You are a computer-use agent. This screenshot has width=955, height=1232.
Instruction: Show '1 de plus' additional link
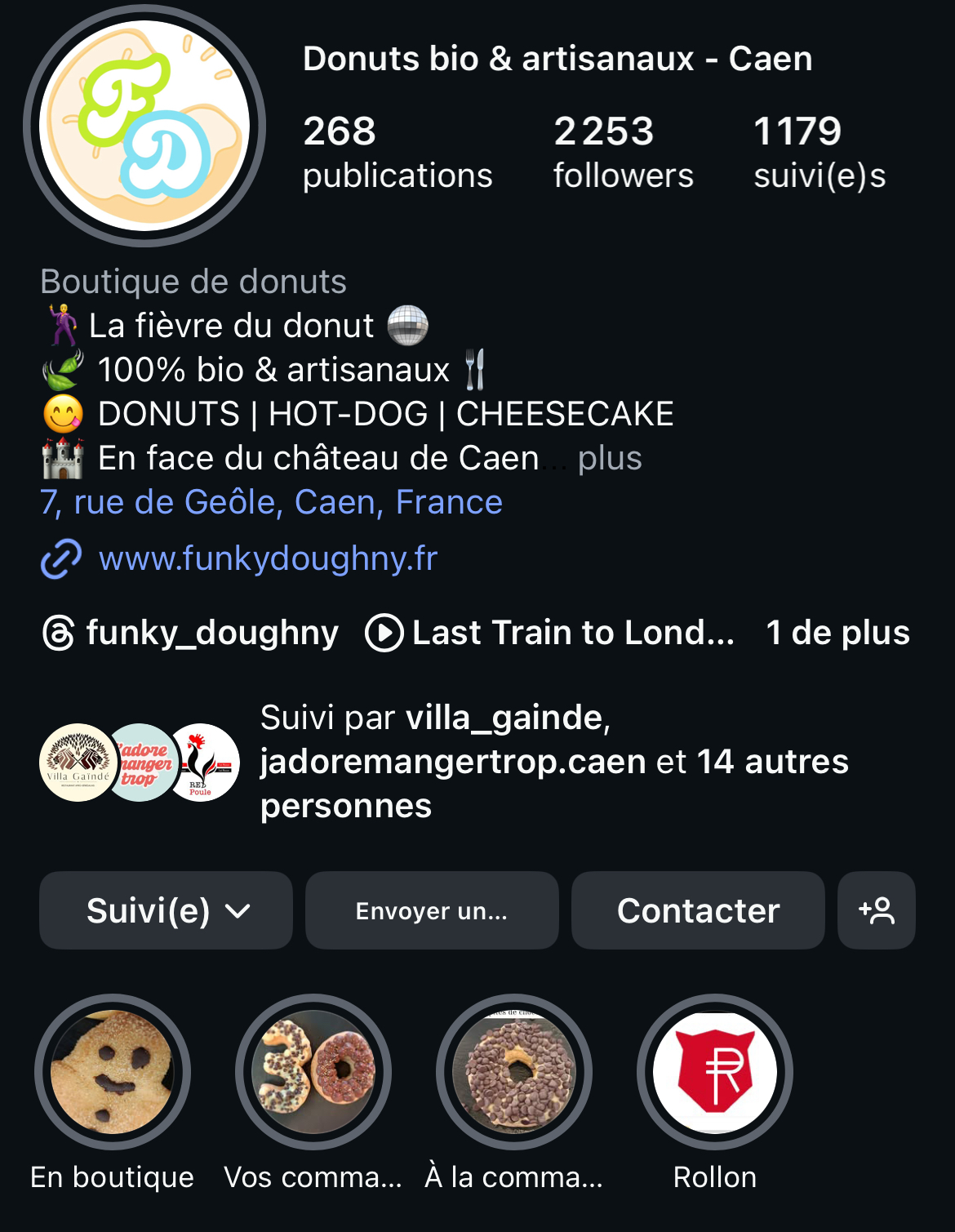[837, 632]
